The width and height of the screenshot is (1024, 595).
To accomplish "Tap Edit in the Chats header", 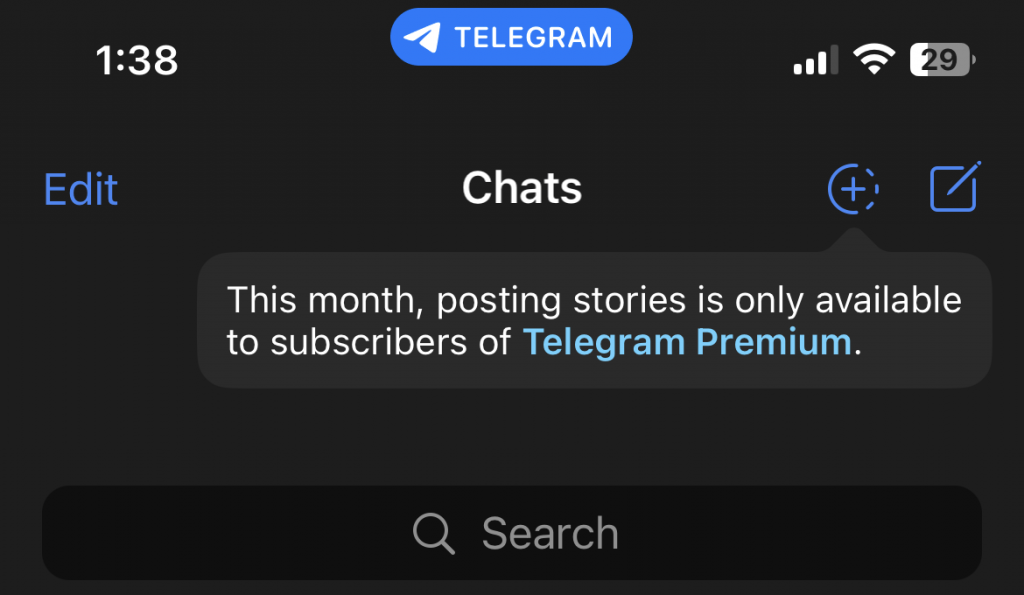I will (x=80, y=189).
